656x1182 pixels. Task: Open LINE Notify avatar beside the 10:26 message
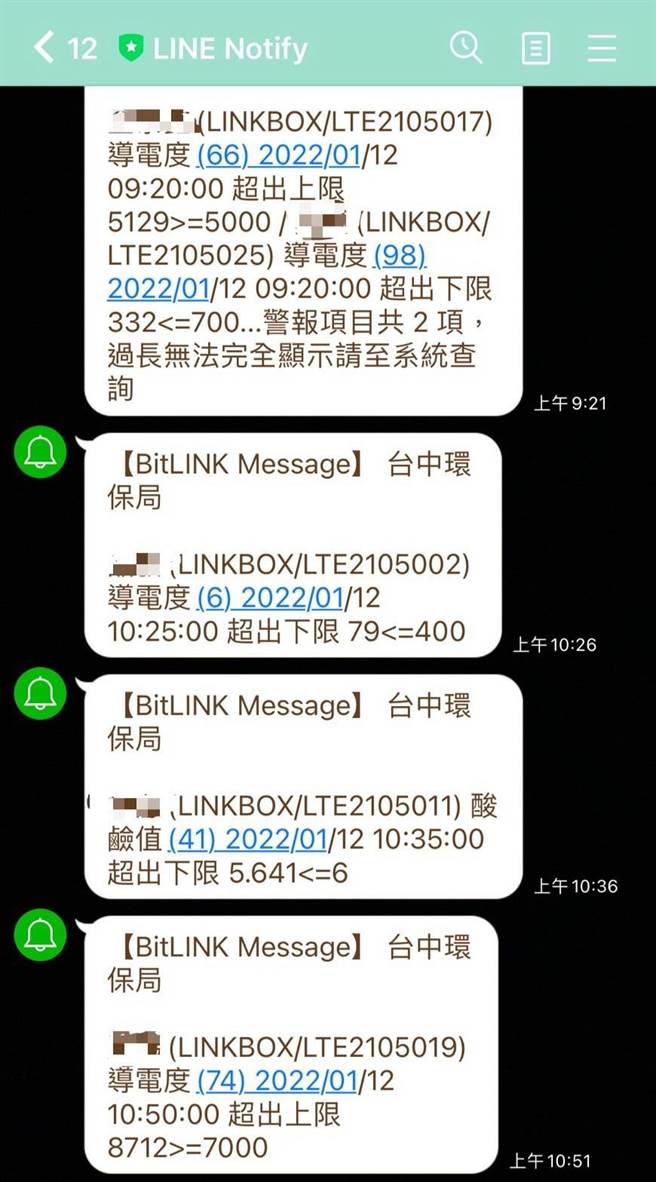[x=41, y=455]
